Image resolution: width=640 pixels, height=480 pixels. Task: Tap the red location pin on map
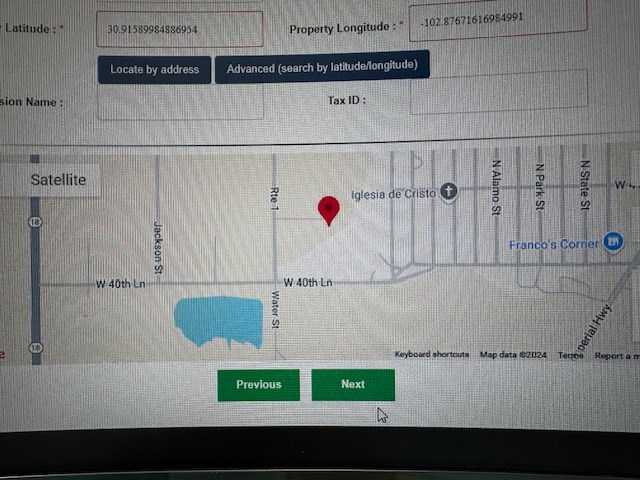point(328,209)
